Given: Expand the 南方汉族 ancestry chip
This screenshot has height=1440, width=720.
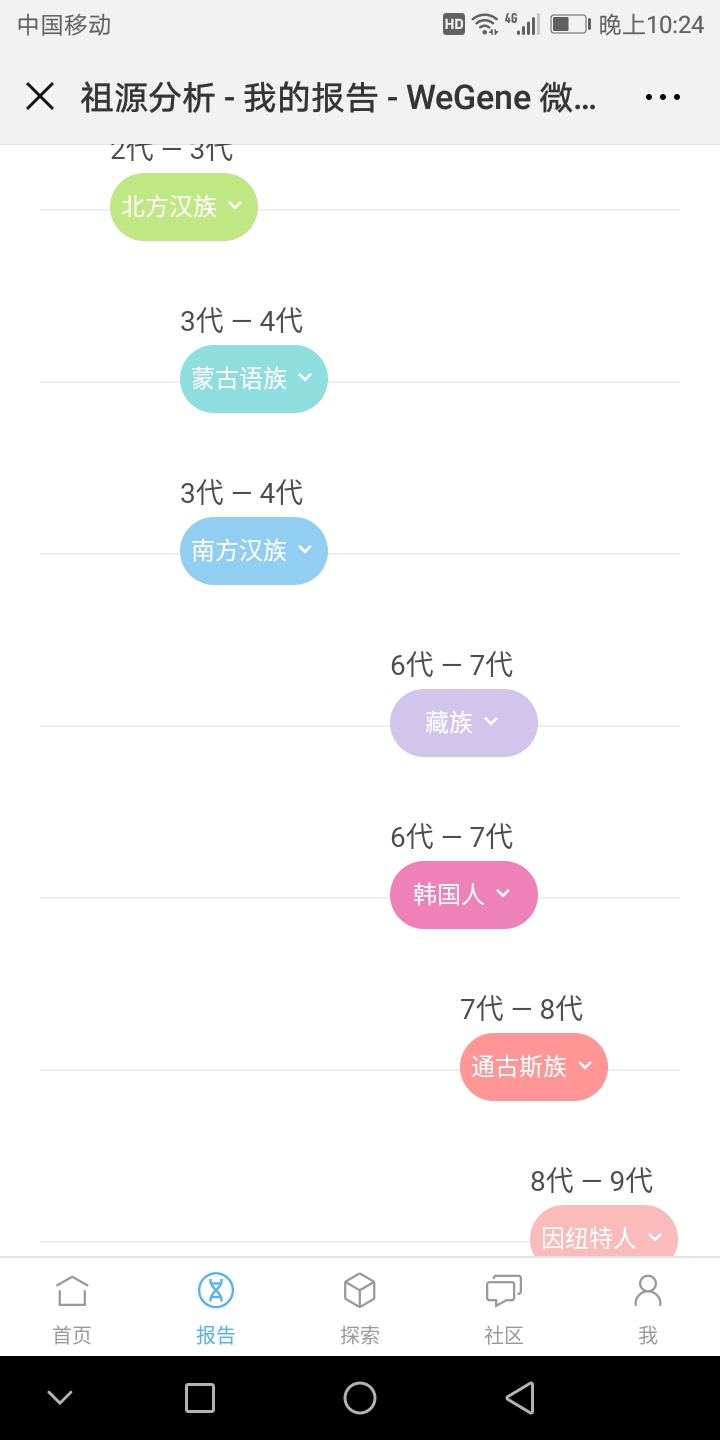Looking at the screenshot, I should (x=254, y=551).
